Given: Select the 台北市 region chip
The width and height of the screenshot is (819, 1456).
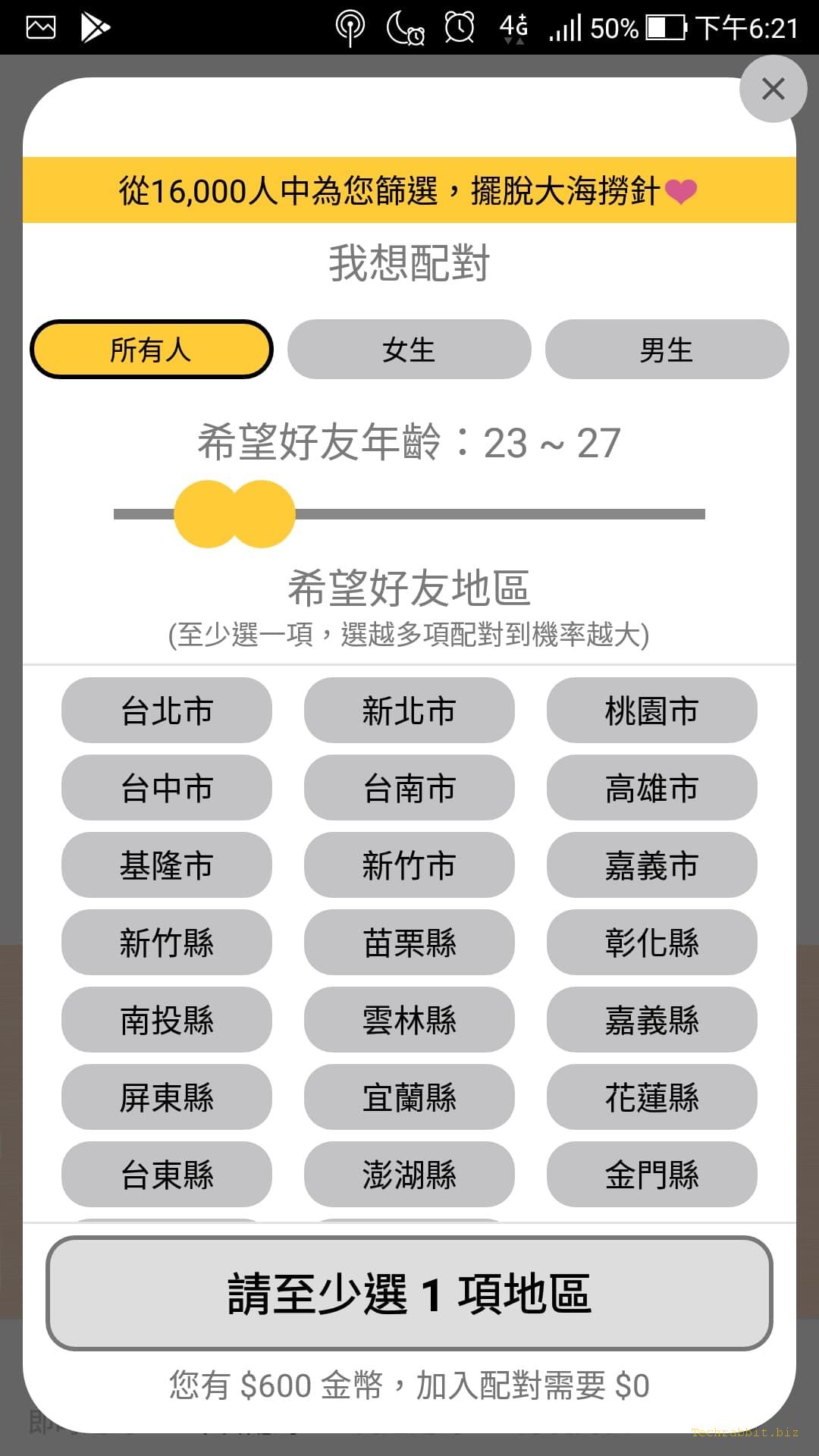Looking at the screenshot, I should tap(167, 711).
